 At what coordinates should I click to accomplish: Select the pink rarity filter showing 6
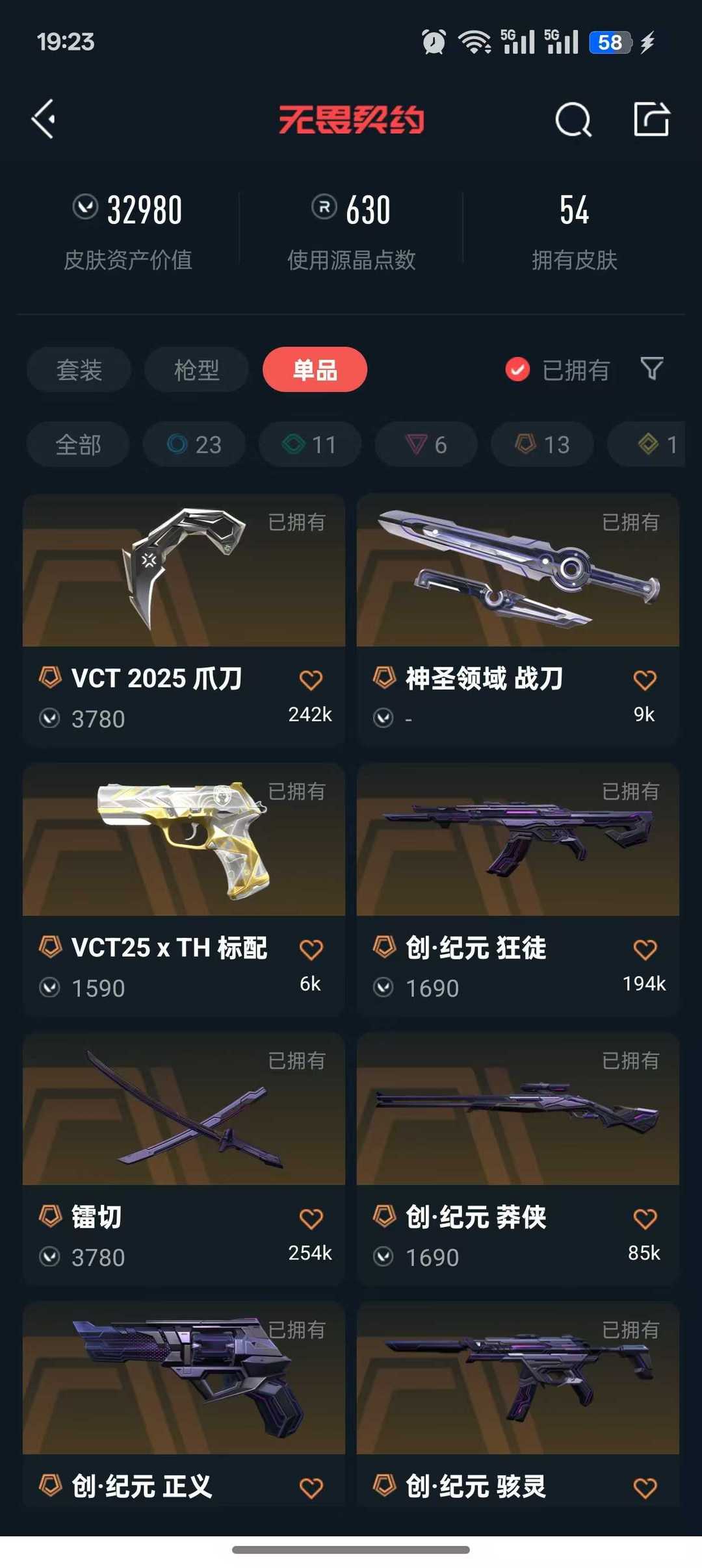(425, 444)
